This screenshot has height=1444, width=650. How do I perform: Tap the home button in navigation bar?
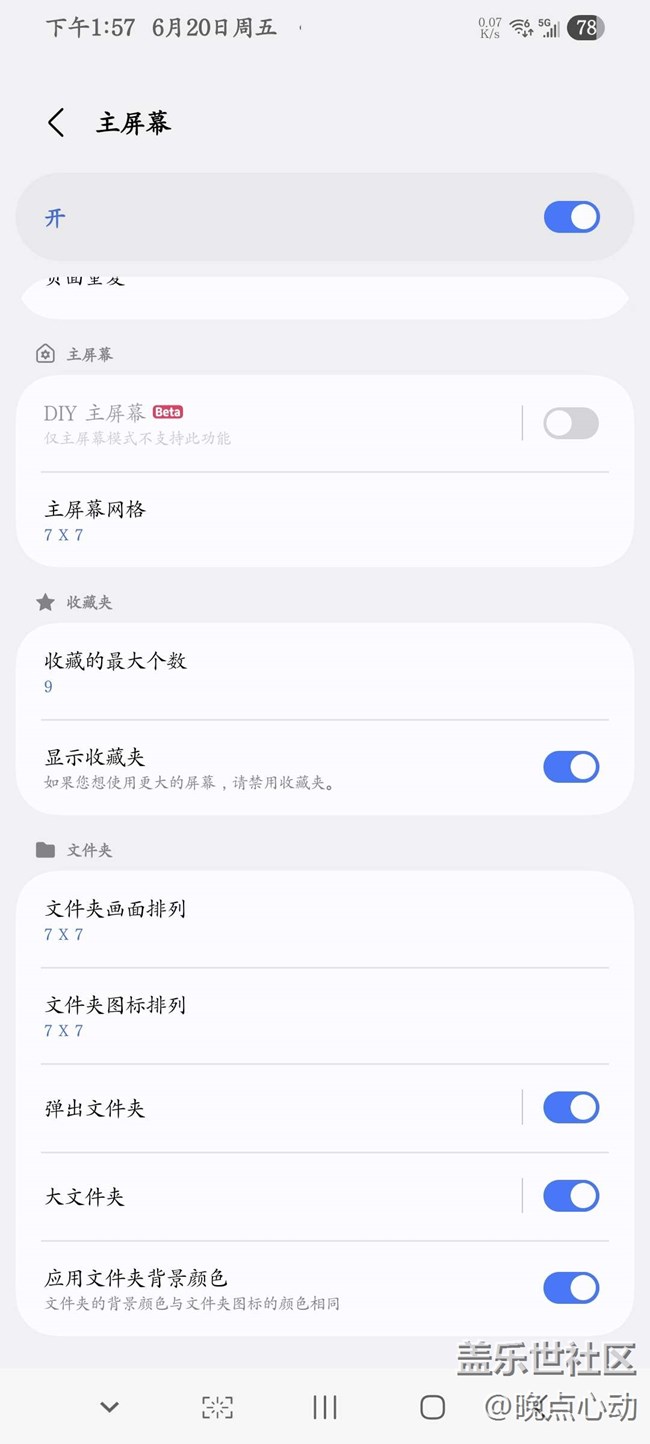pos(432,1407)
